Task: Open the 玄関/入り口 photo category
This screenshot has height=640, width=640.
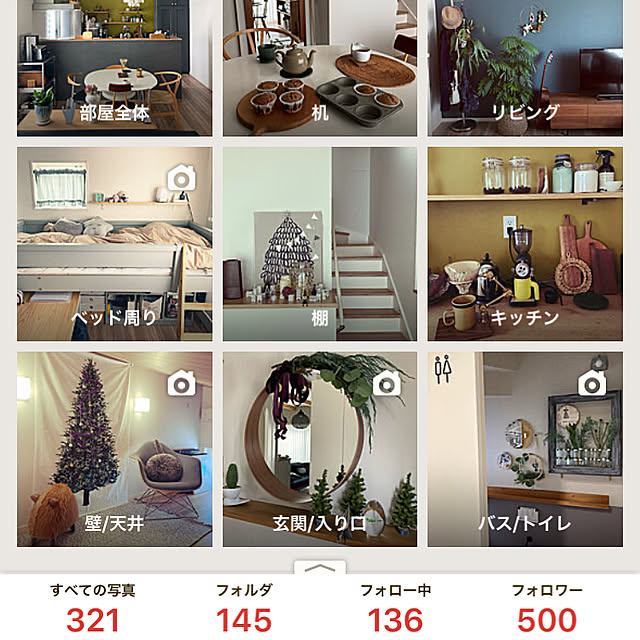Action: click(320, 449)
